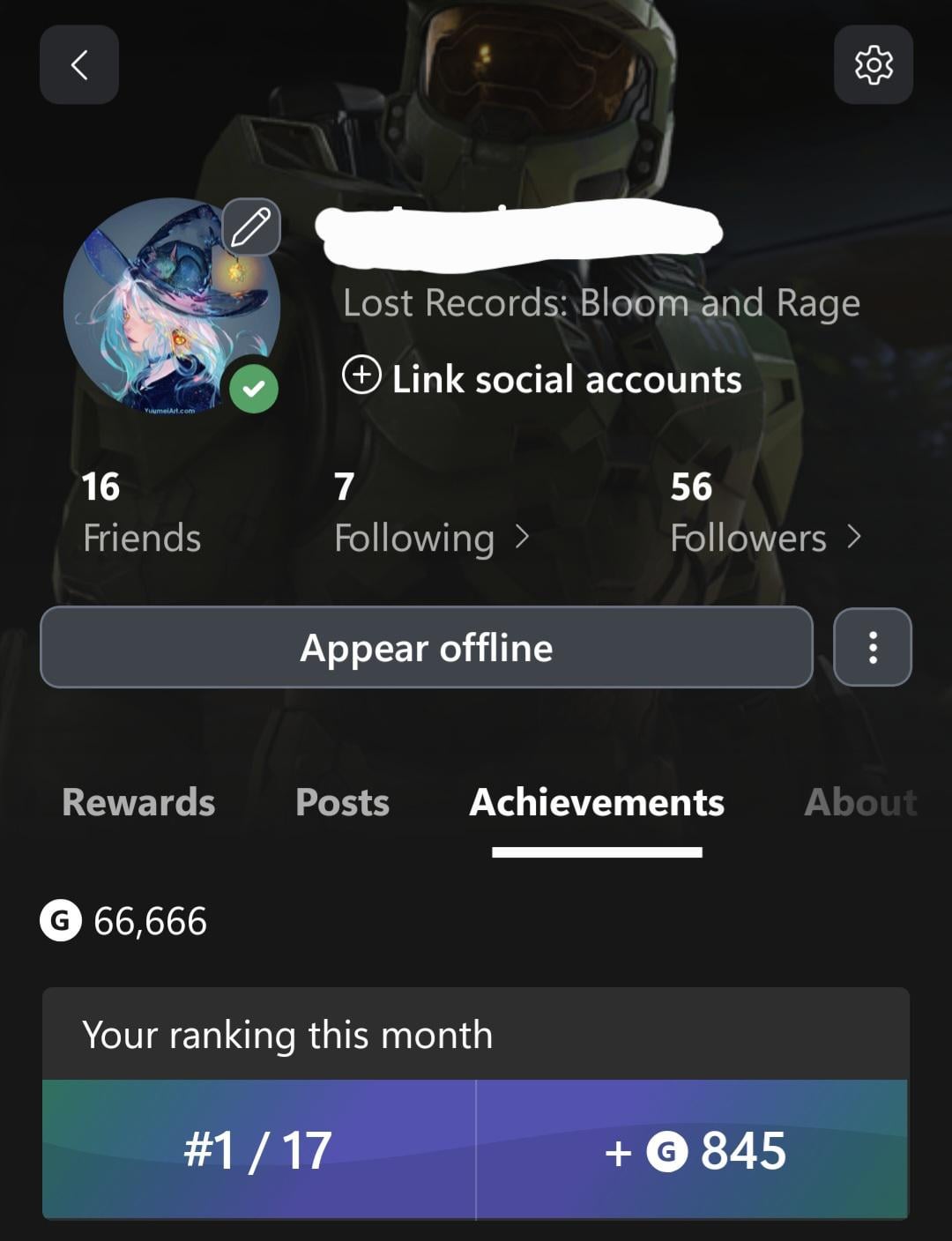Select the Achievements tab
952x1241 pixels.
click(597, 802)
